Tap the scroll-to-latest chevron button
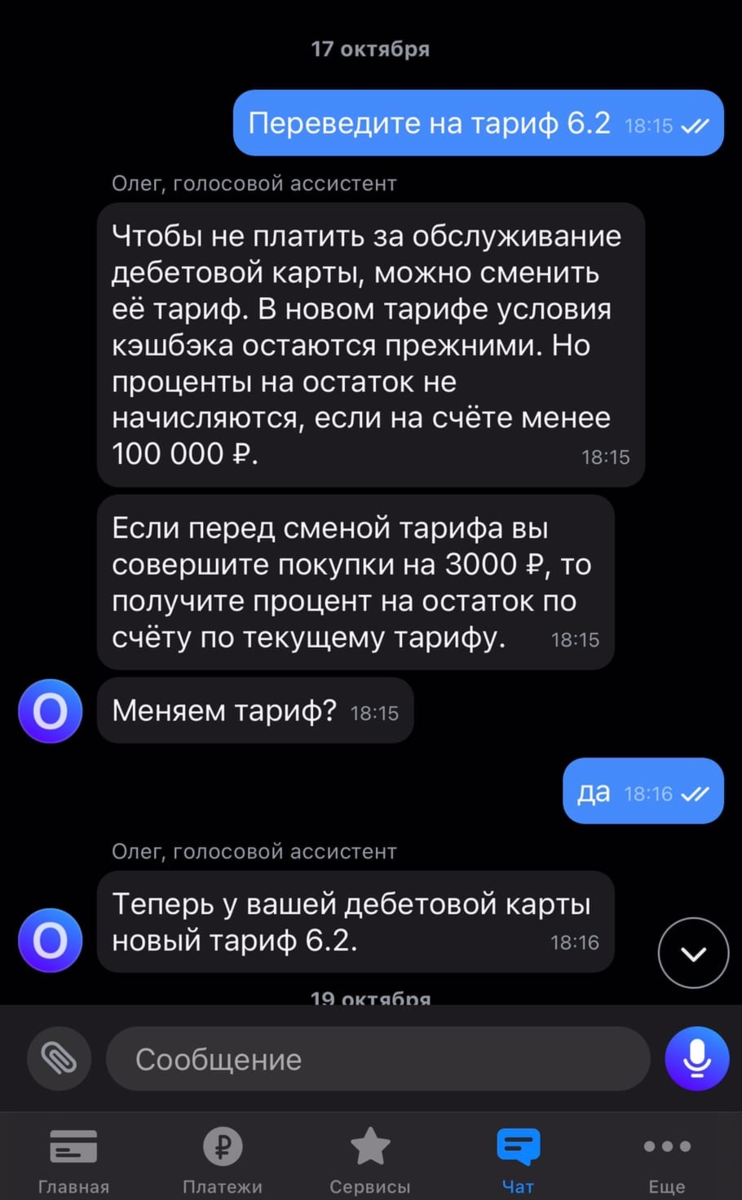Image resolution: width=742 pixels, height=1200 pixels. click(x=693, y=953)
